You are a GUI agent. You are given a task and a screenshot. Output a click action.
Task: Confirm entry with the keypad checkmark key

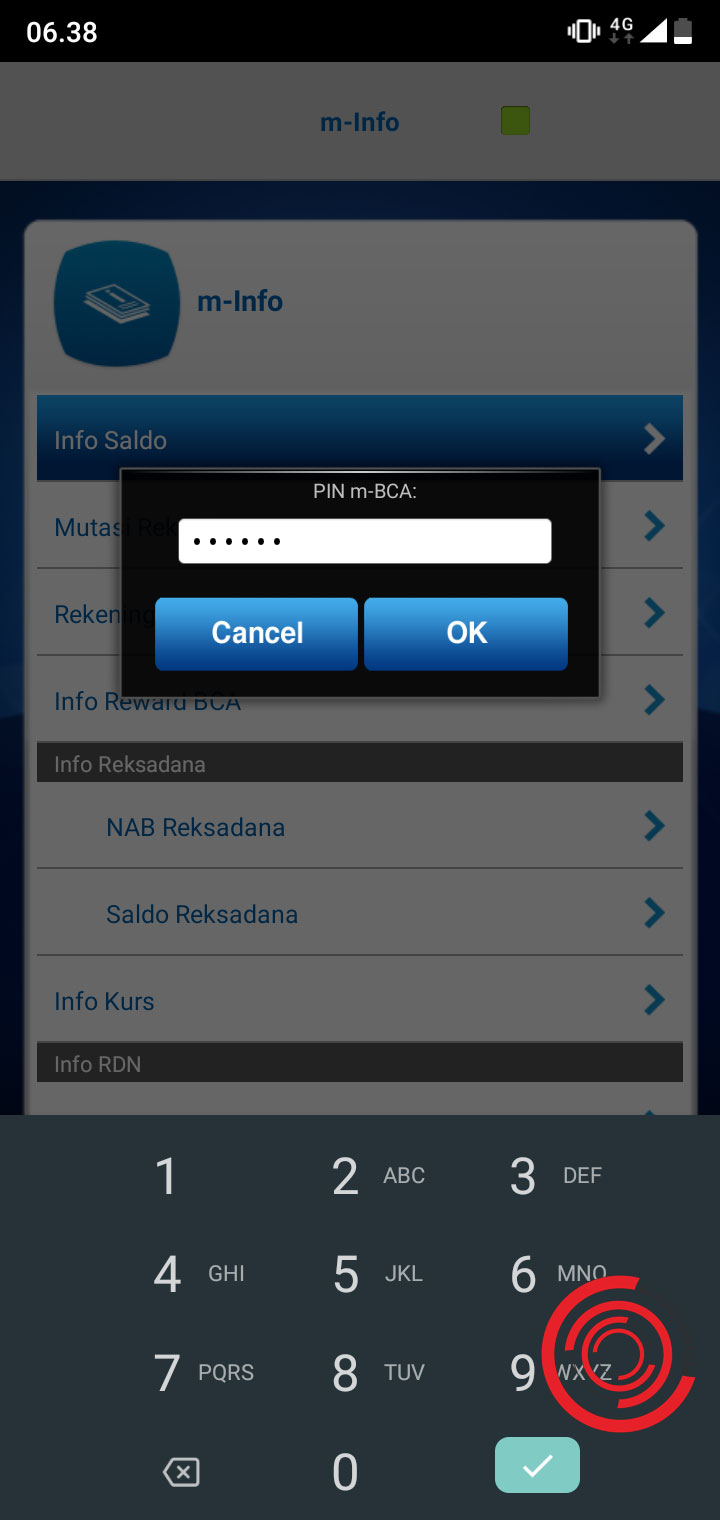(x=537, y=1466)
